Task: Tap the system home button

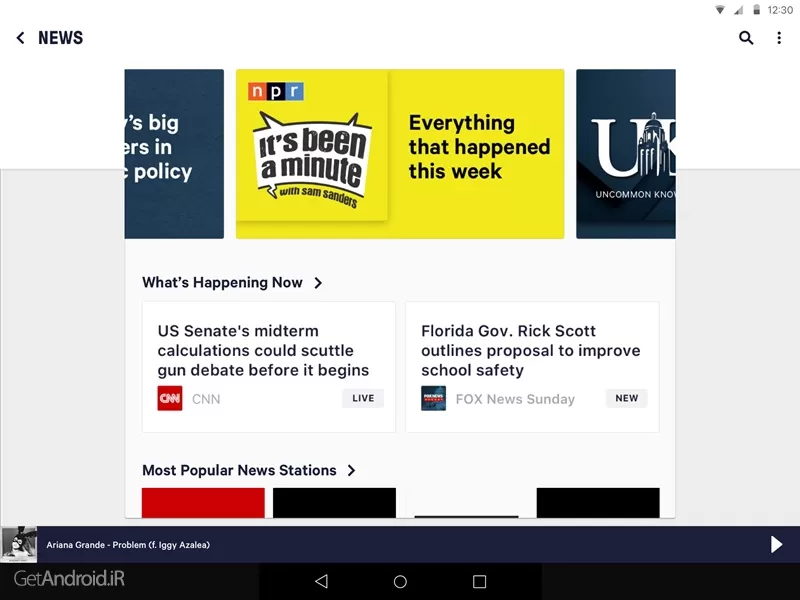Action: [400, 582]
